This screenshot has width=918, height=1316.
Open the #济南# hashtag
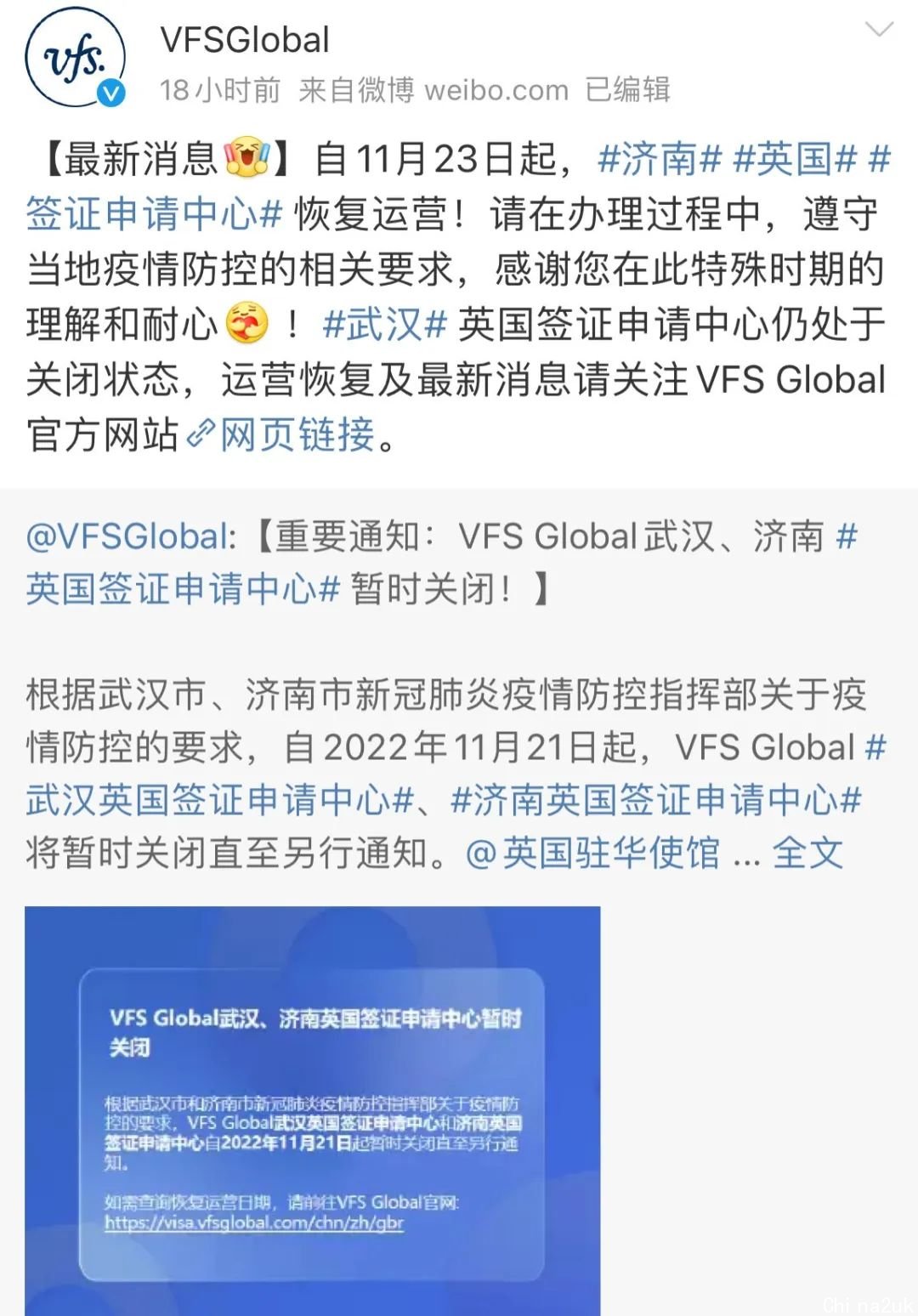[660, 159]
